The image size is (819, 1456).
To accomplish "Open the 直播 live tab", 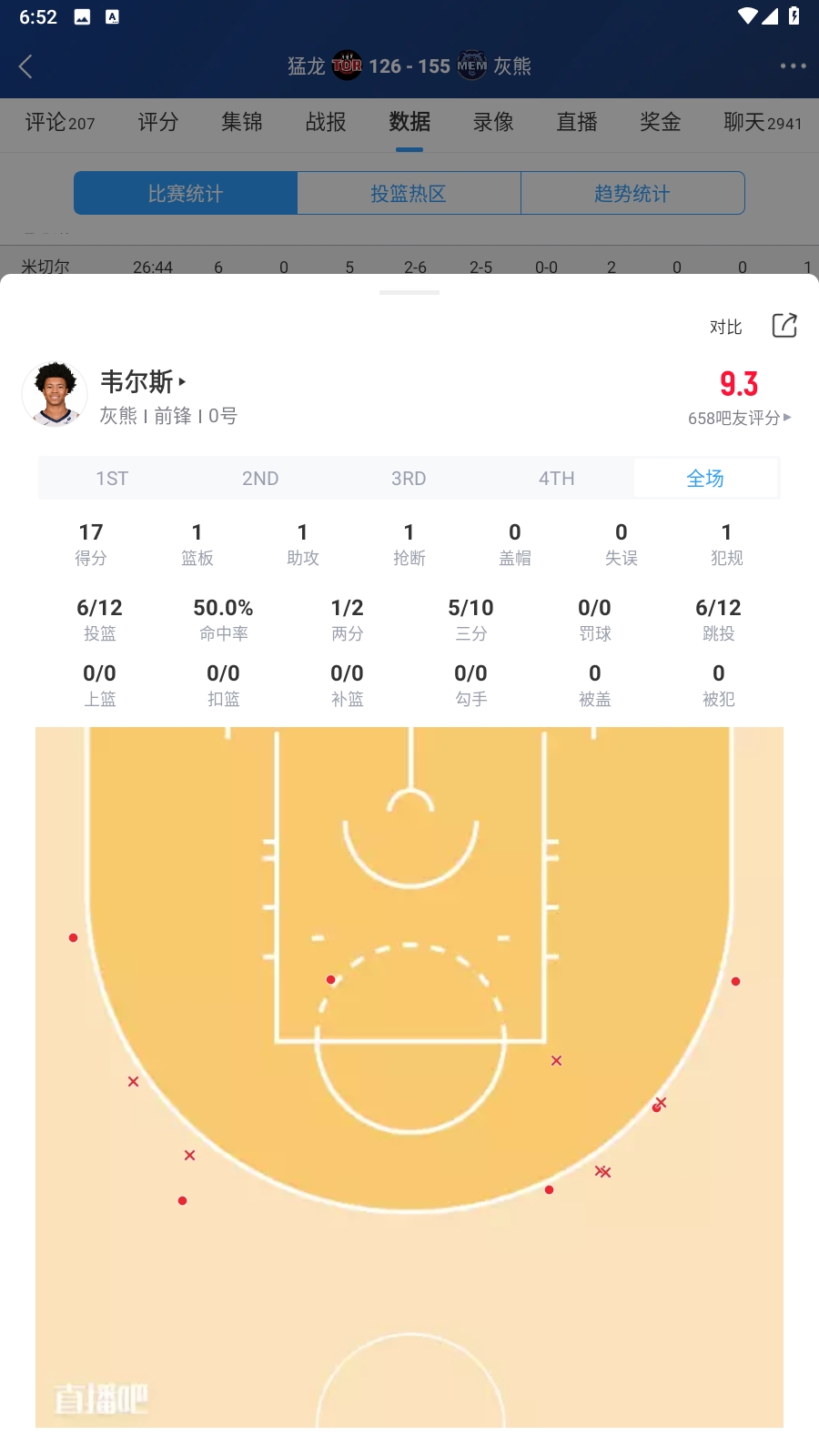I will (576, 122).
